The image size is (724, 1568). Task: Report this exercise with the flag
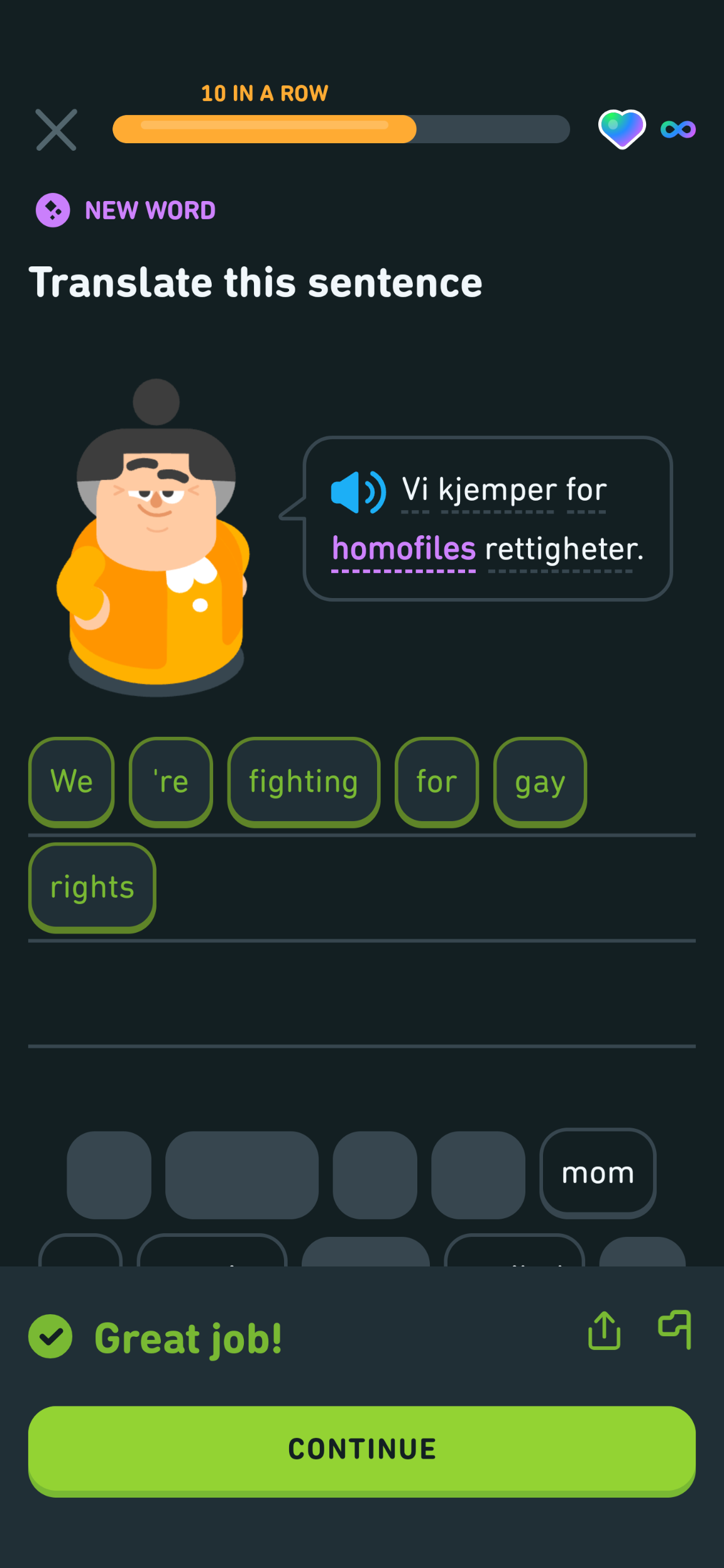[675, 1330]
